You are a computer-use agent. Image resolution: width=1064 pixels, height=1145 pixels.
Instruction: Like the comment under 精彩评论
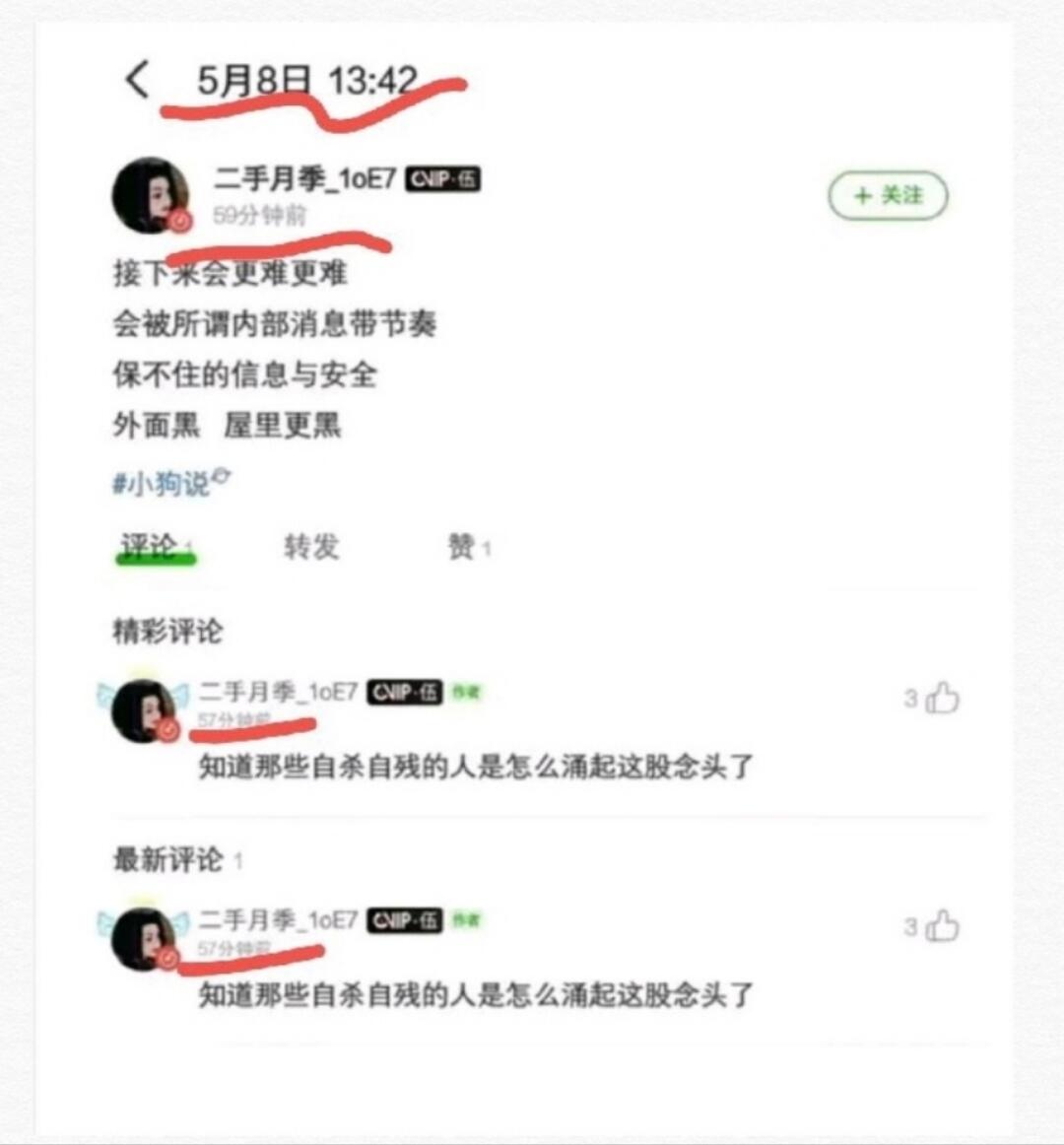pyautogui.click(x=941, y=698)
